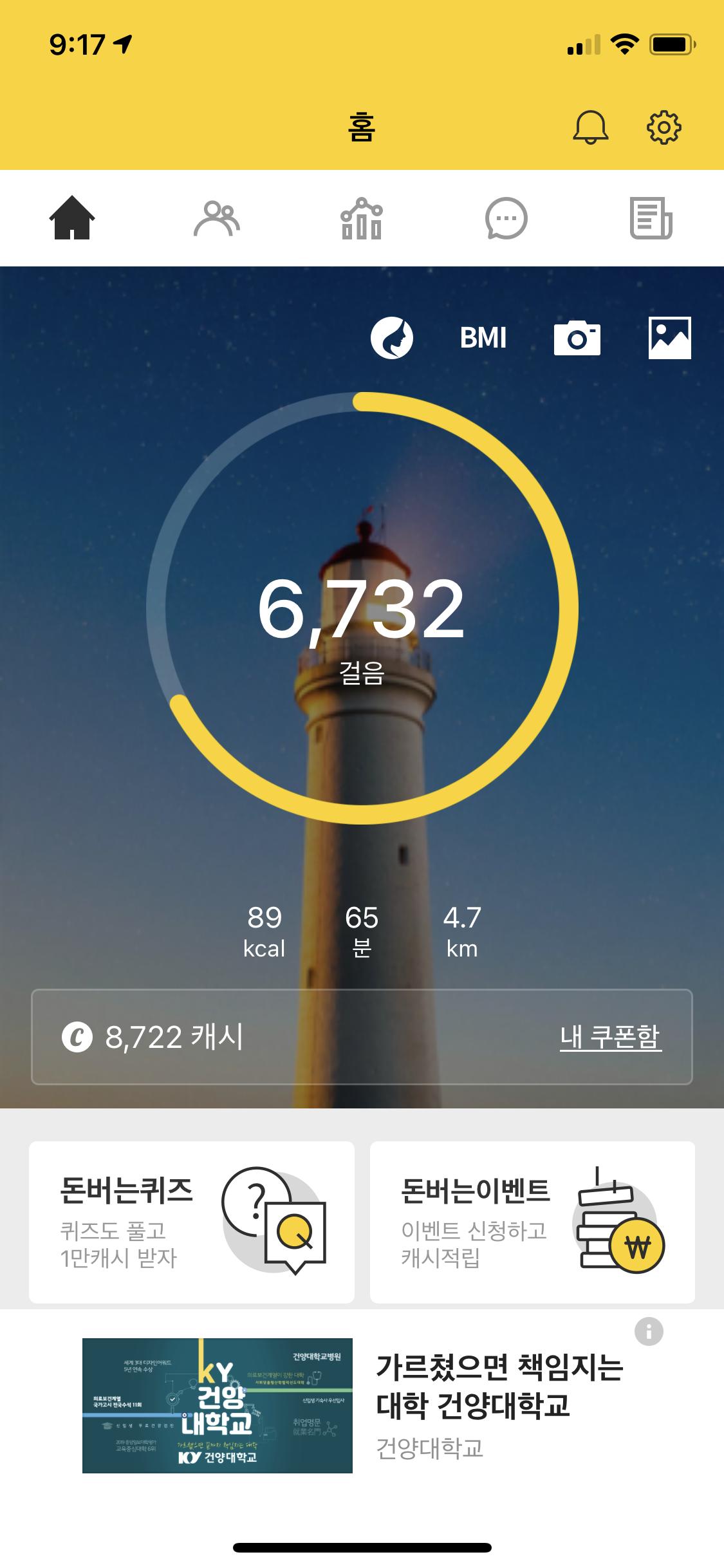Screen dimensions: 724x1568
Task: Switch to the news feed tab
Action: [651, 219]
